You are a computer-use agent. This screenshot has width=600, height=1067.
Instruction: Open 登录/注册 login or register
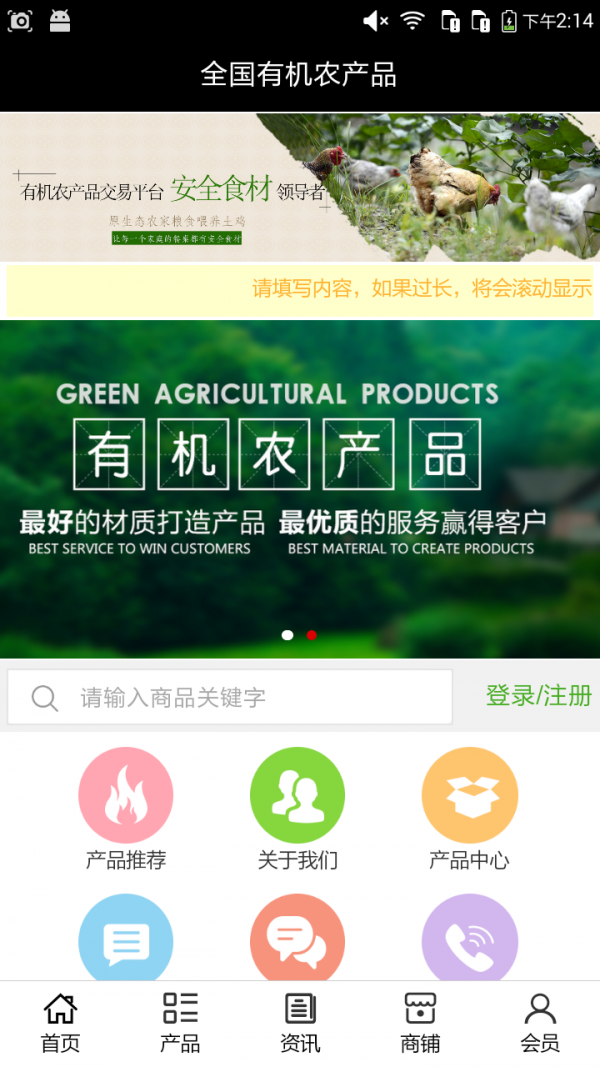point(538,696)
